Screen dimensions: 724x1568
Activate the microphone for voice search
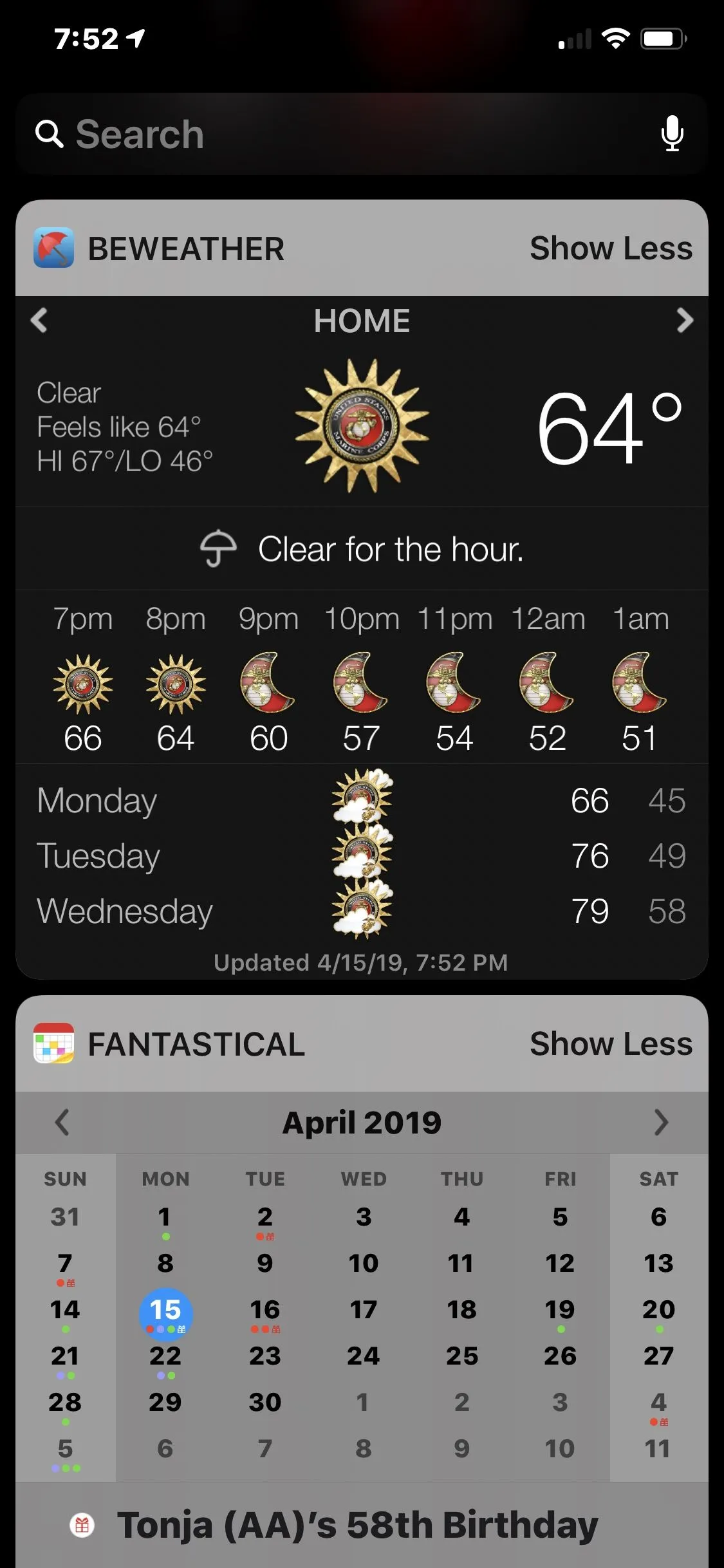(672, 134)
